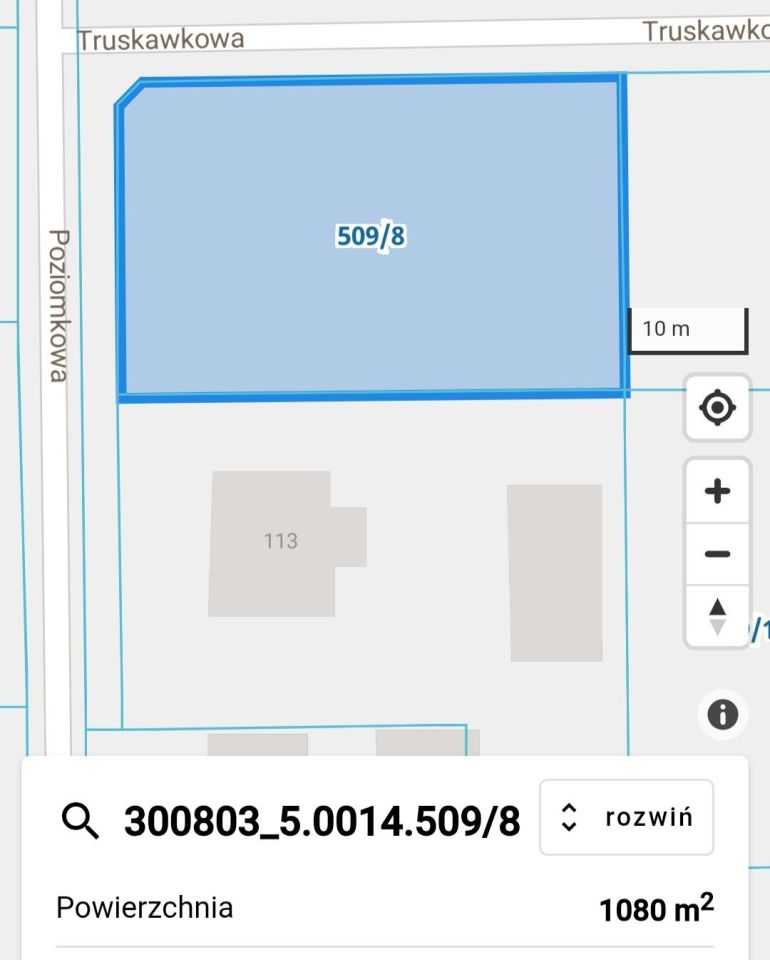Center map on my location
The image size is (770, 960).
point(717,408)
